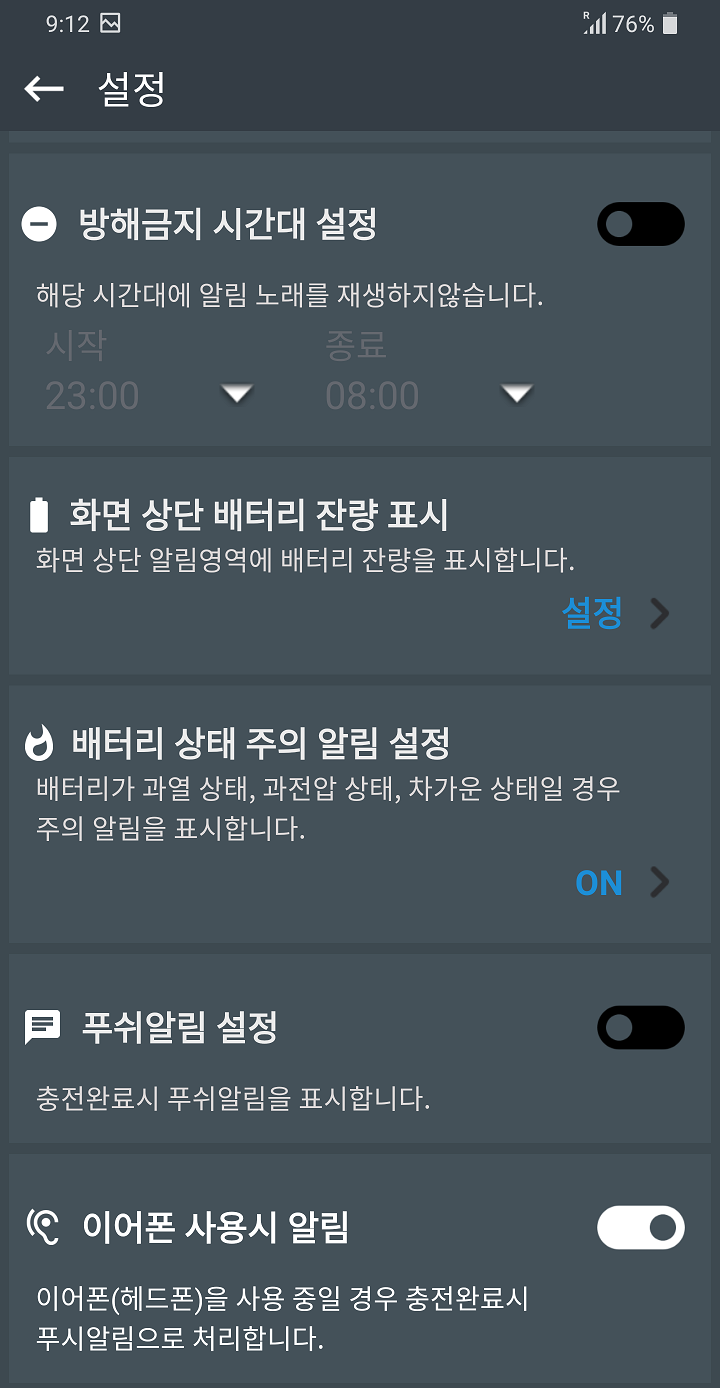
Task: Open the 시작 time dropdown
Action: (237, 394)
